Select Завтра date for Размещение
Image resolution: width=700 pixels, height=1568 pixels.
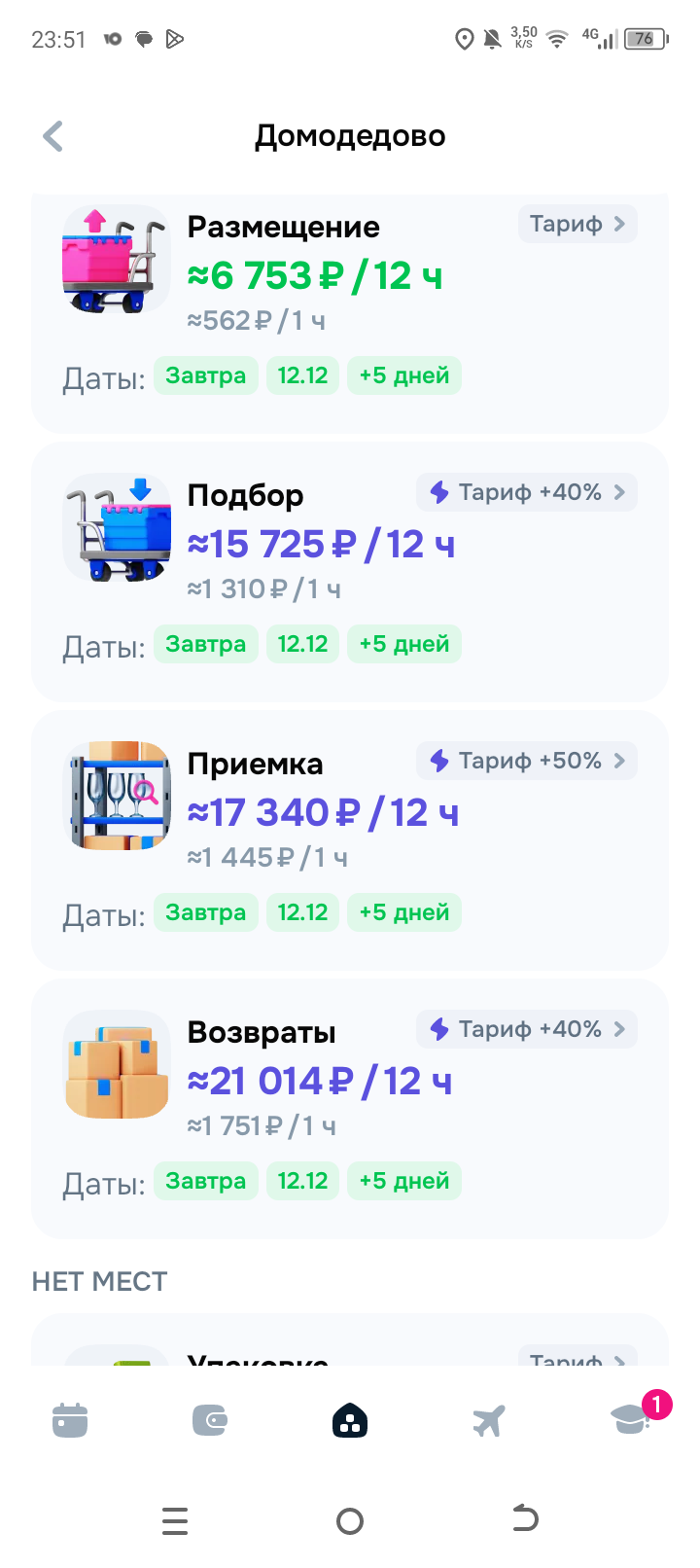click(205, 376)
